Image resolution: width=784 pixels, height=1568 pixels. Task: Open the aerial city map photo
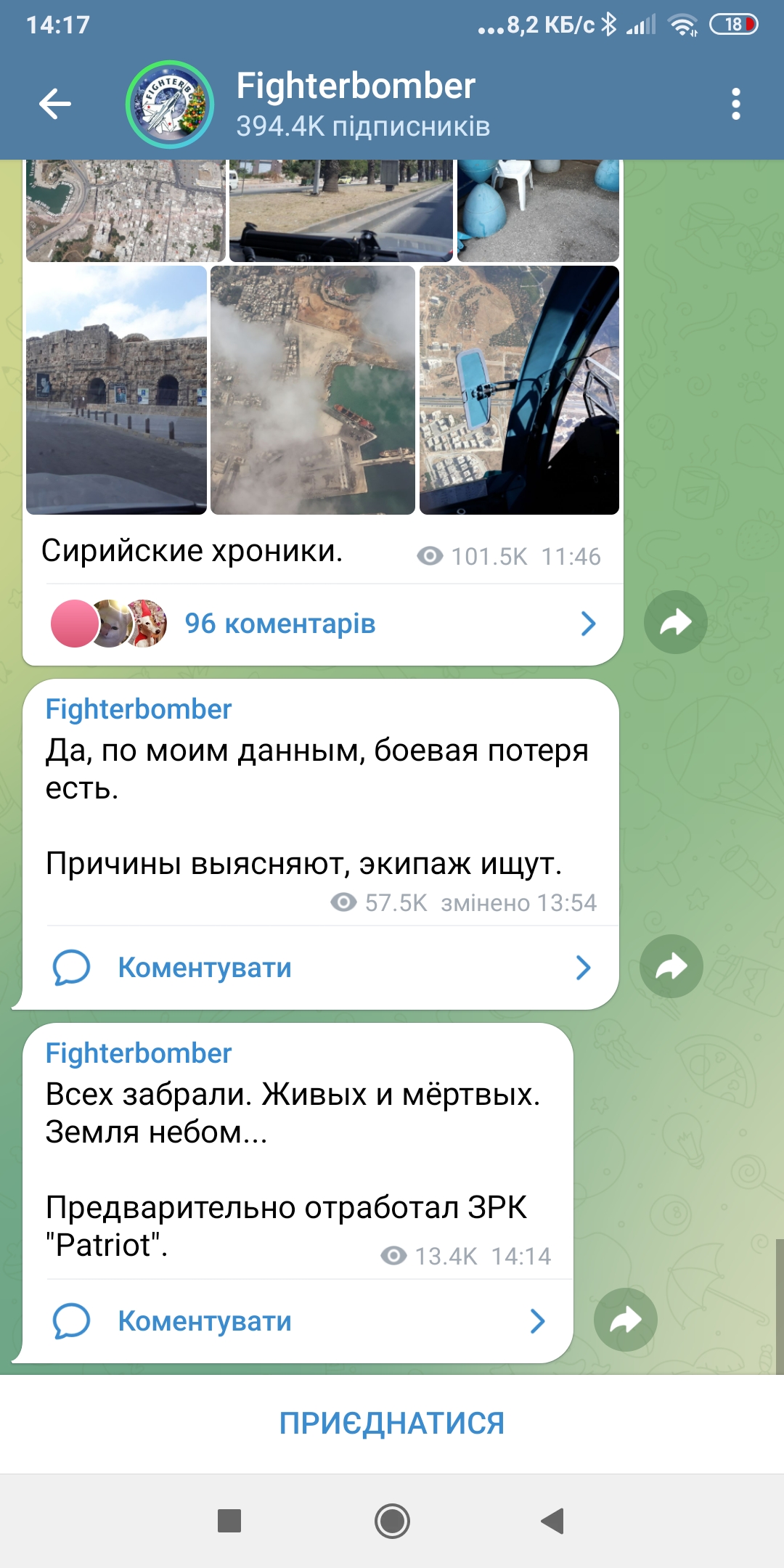[126, 211]
